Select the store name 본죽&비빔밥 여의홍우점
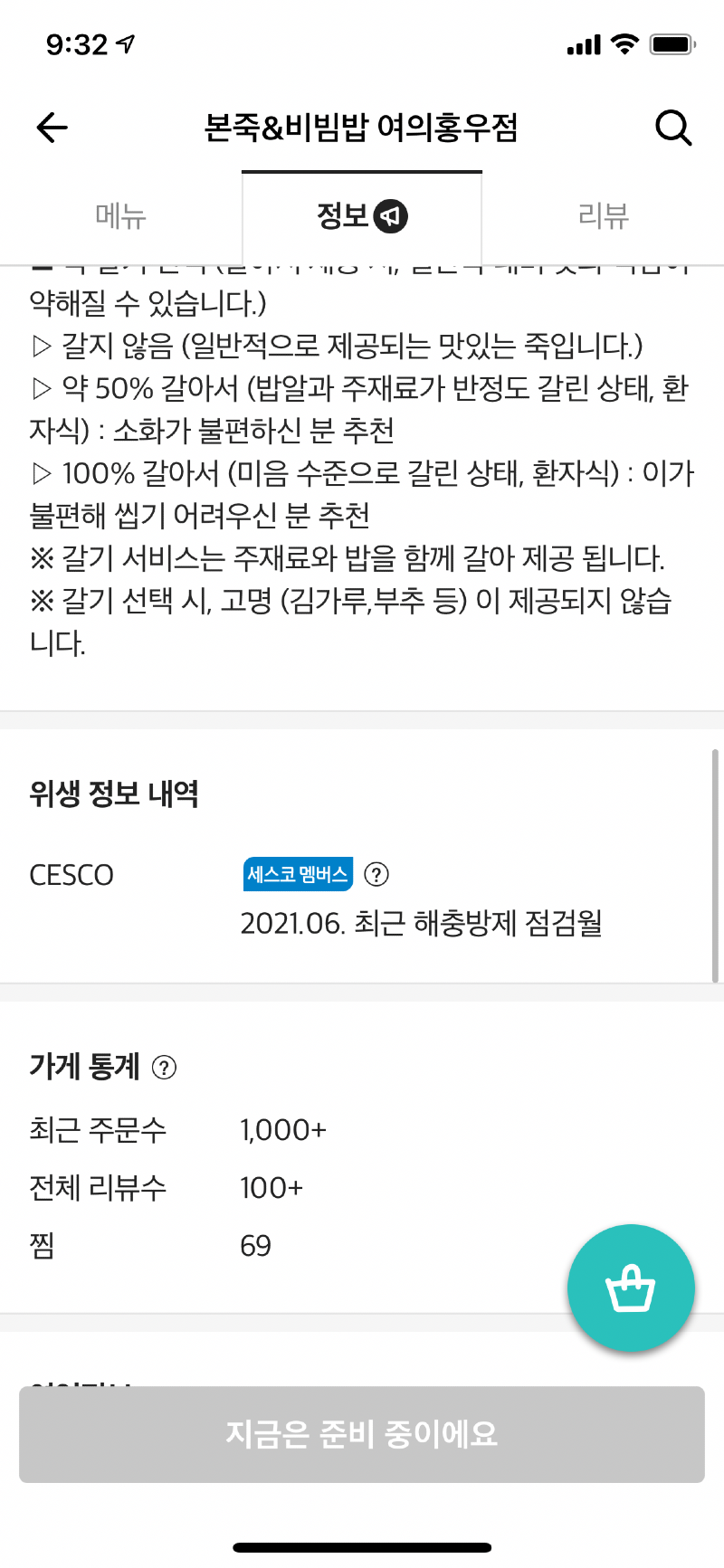The width and height of the screenshot is (724, 1568). 362,129
